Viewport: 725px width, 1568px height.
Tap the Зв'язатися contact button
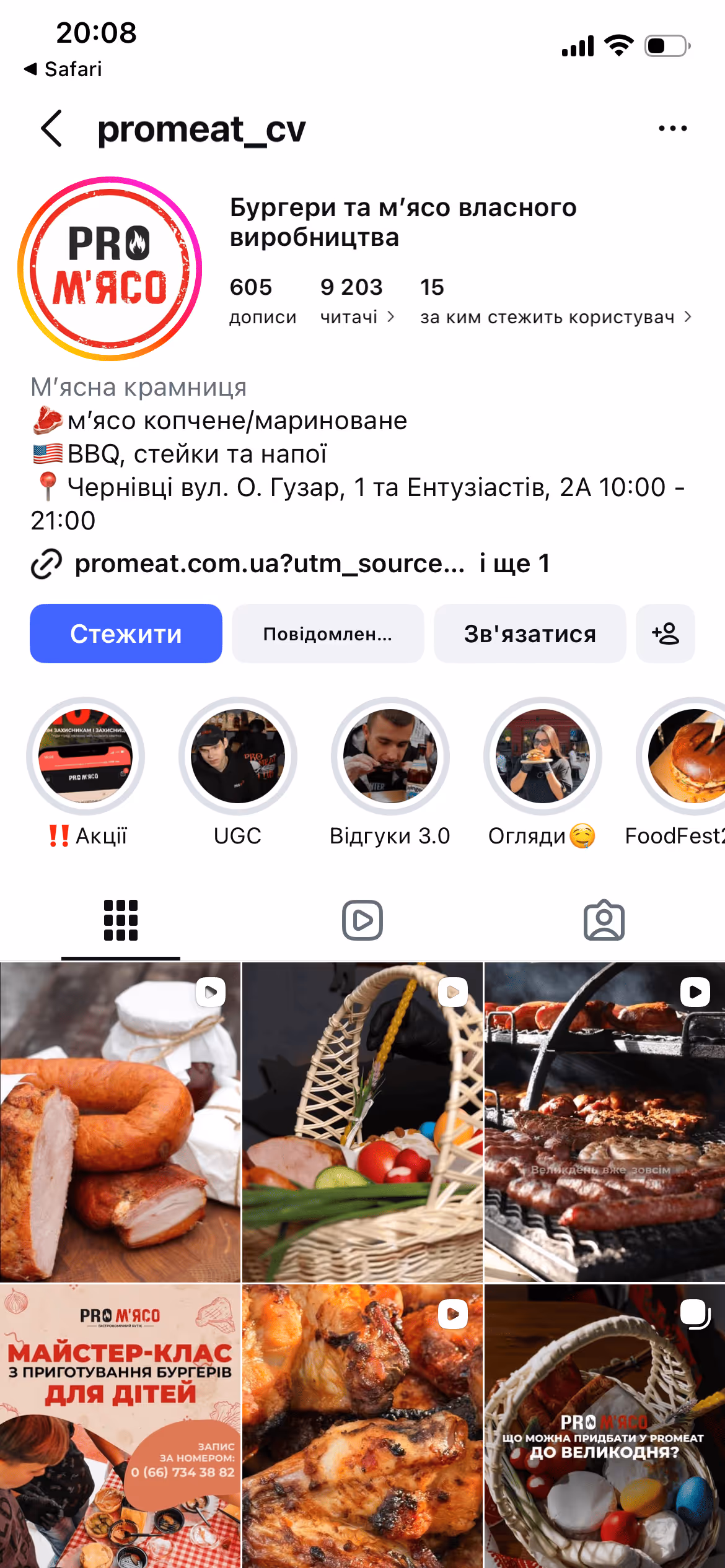pyautogui.click(x=530, y=634)
